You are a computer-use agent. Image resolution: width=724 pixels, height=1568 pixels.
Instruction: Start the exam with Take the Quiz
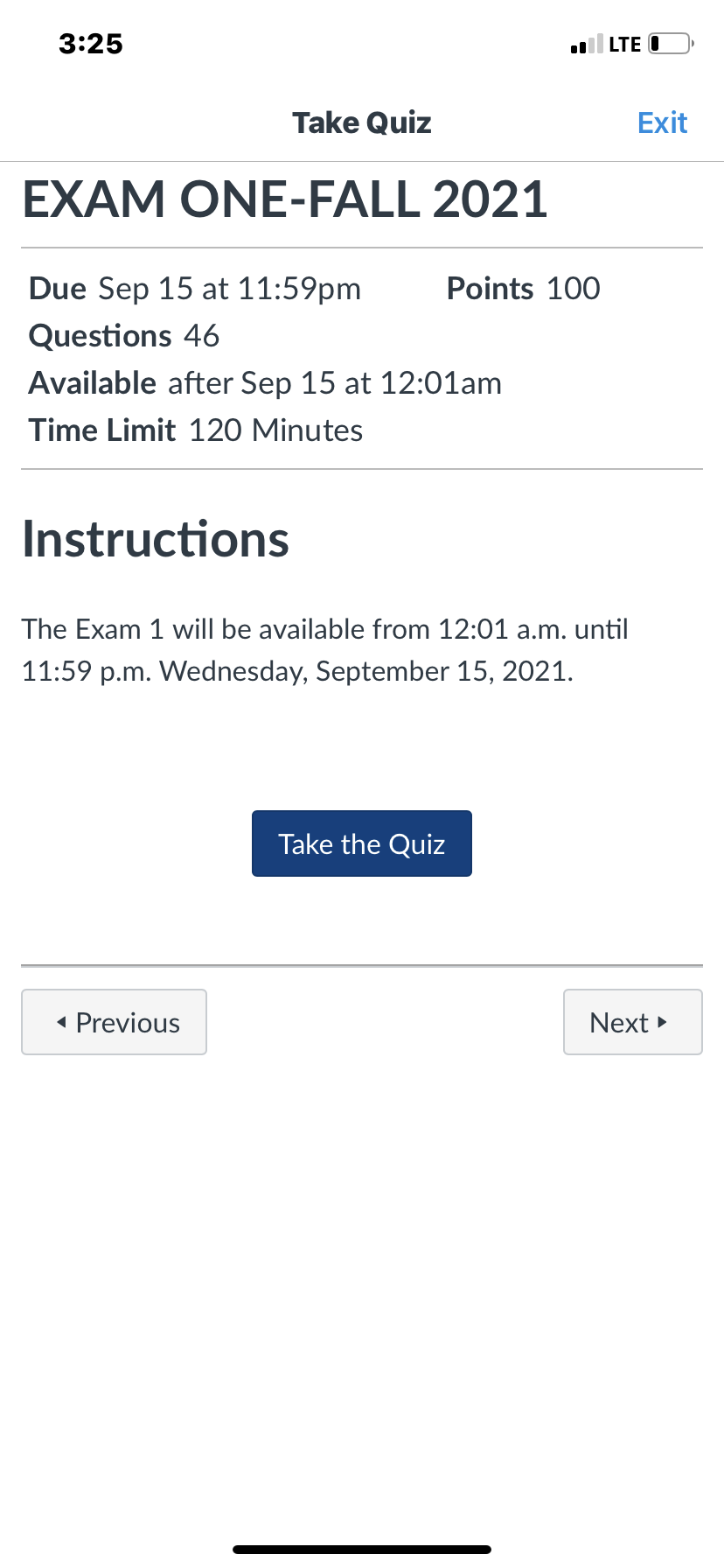point(361,843)
